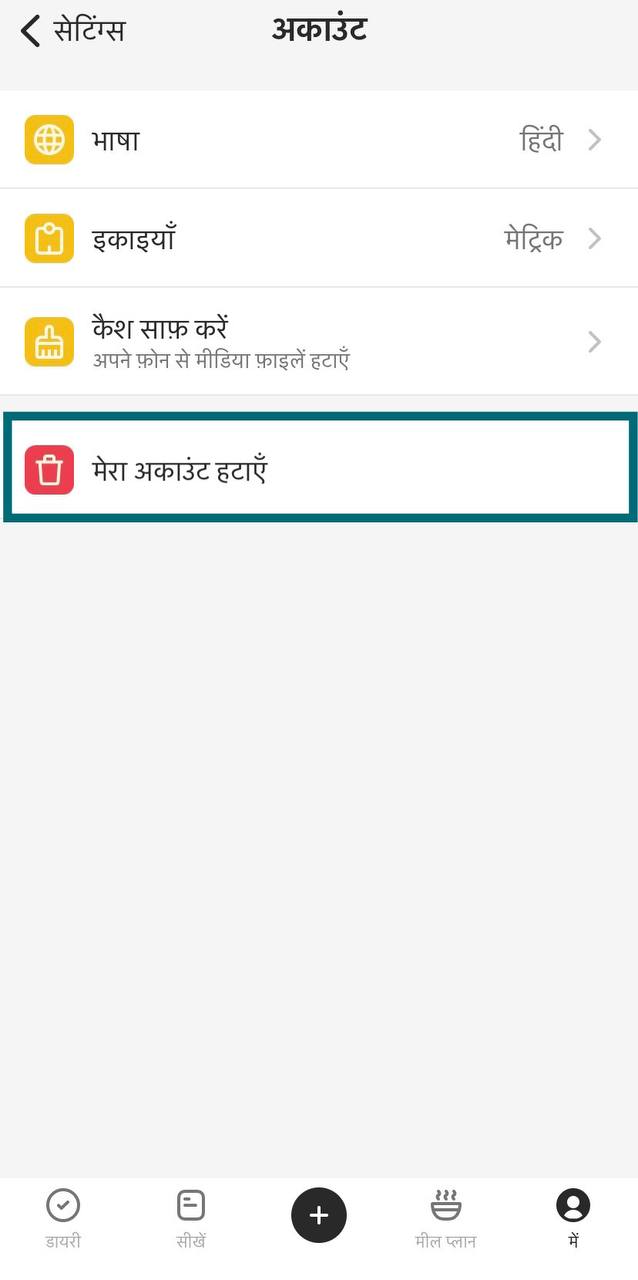
Task: Switch to the मील प्लान tab
Action: [x=446, y=1218]
